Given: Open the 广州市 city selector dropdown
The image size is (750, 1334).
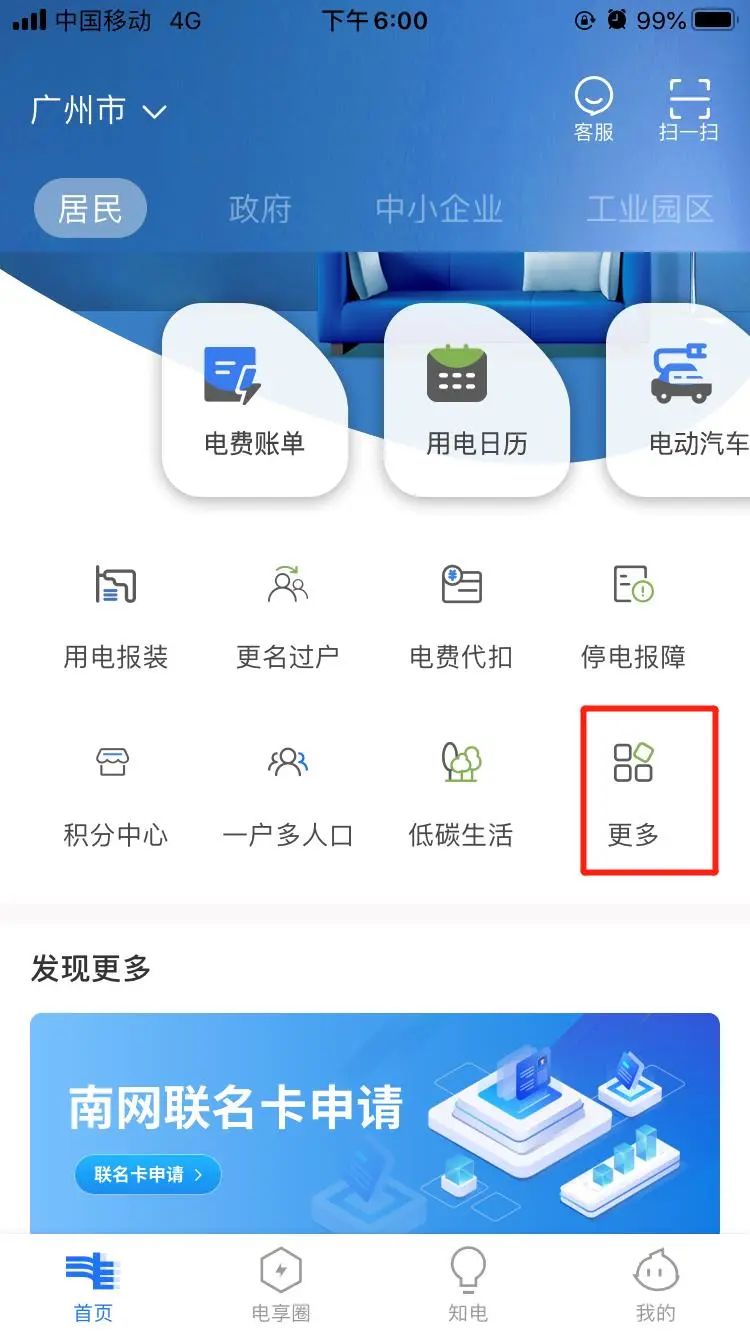Looking at the screenshot, I should pyautogui.click(x=98, y=110).
